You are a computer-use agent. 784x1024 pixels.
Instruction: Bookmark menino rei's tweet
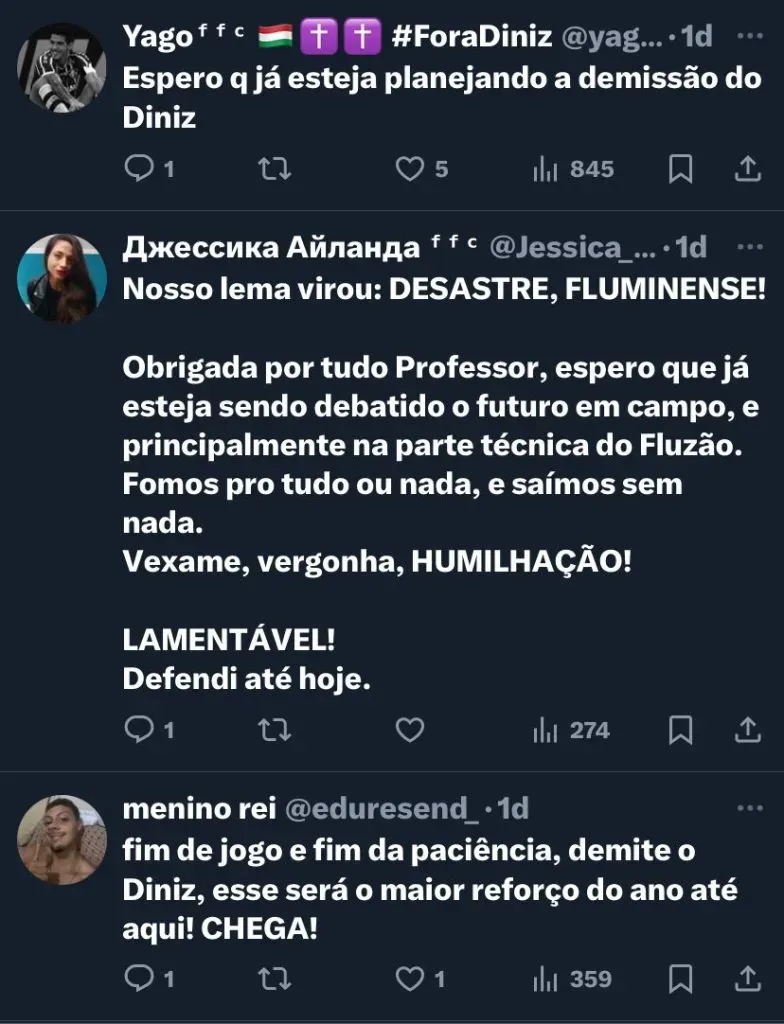coord(680,978)
